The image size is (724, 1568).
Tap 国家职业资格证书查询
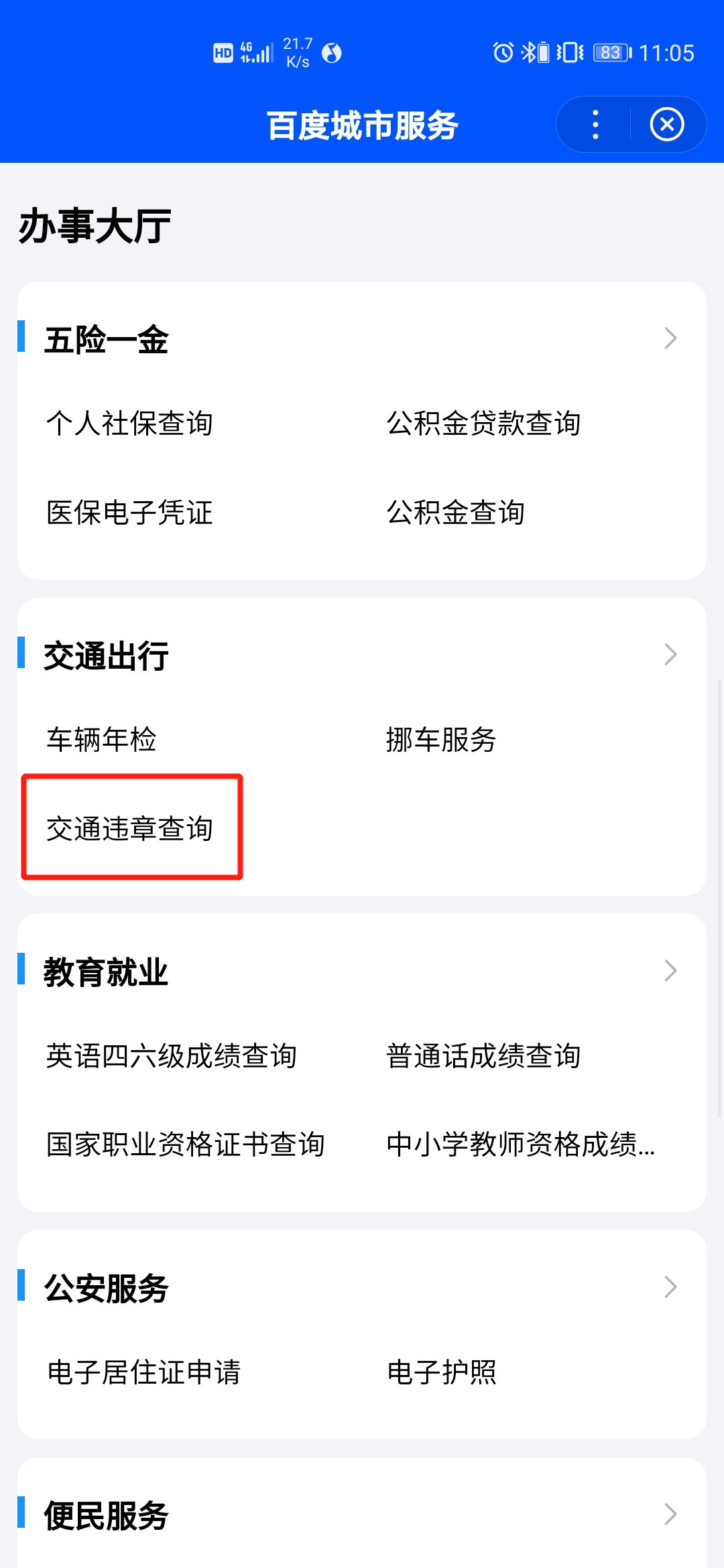pos(186,1145)
